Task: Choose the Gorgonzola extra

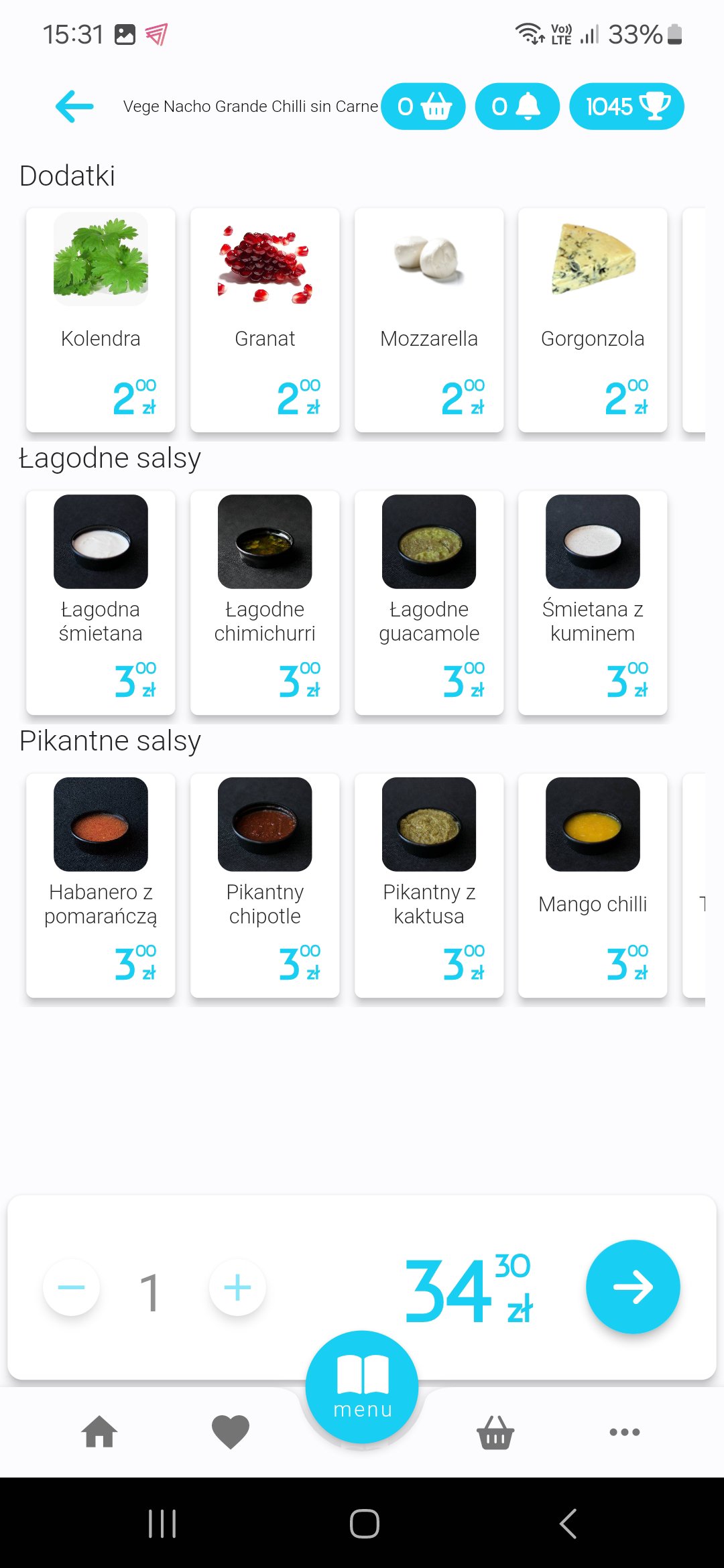Action: (x=593, y=320)
